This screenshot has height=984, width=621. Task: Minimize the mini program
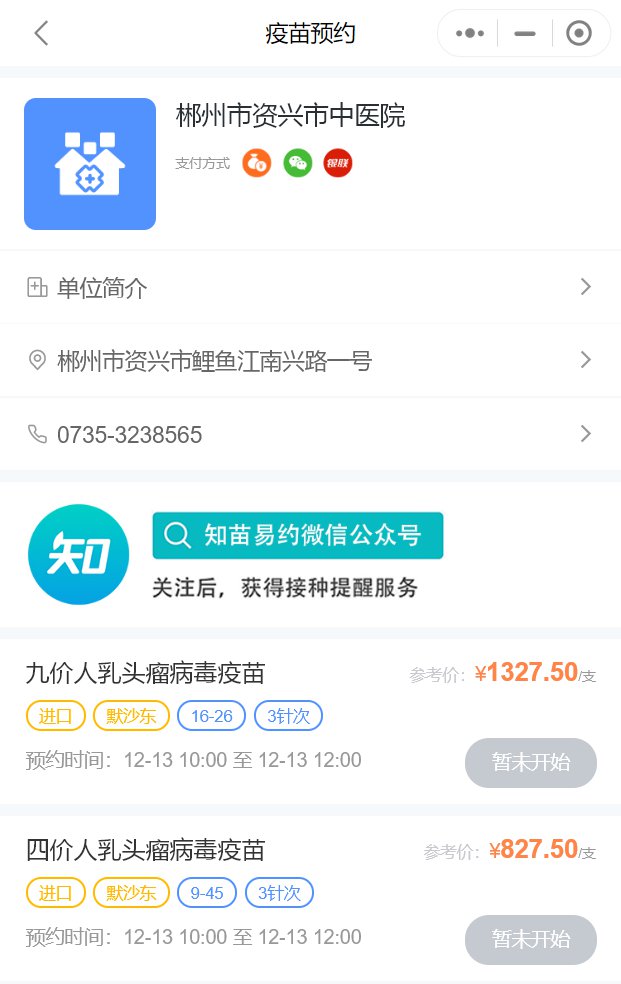click(x=524, y=33)
